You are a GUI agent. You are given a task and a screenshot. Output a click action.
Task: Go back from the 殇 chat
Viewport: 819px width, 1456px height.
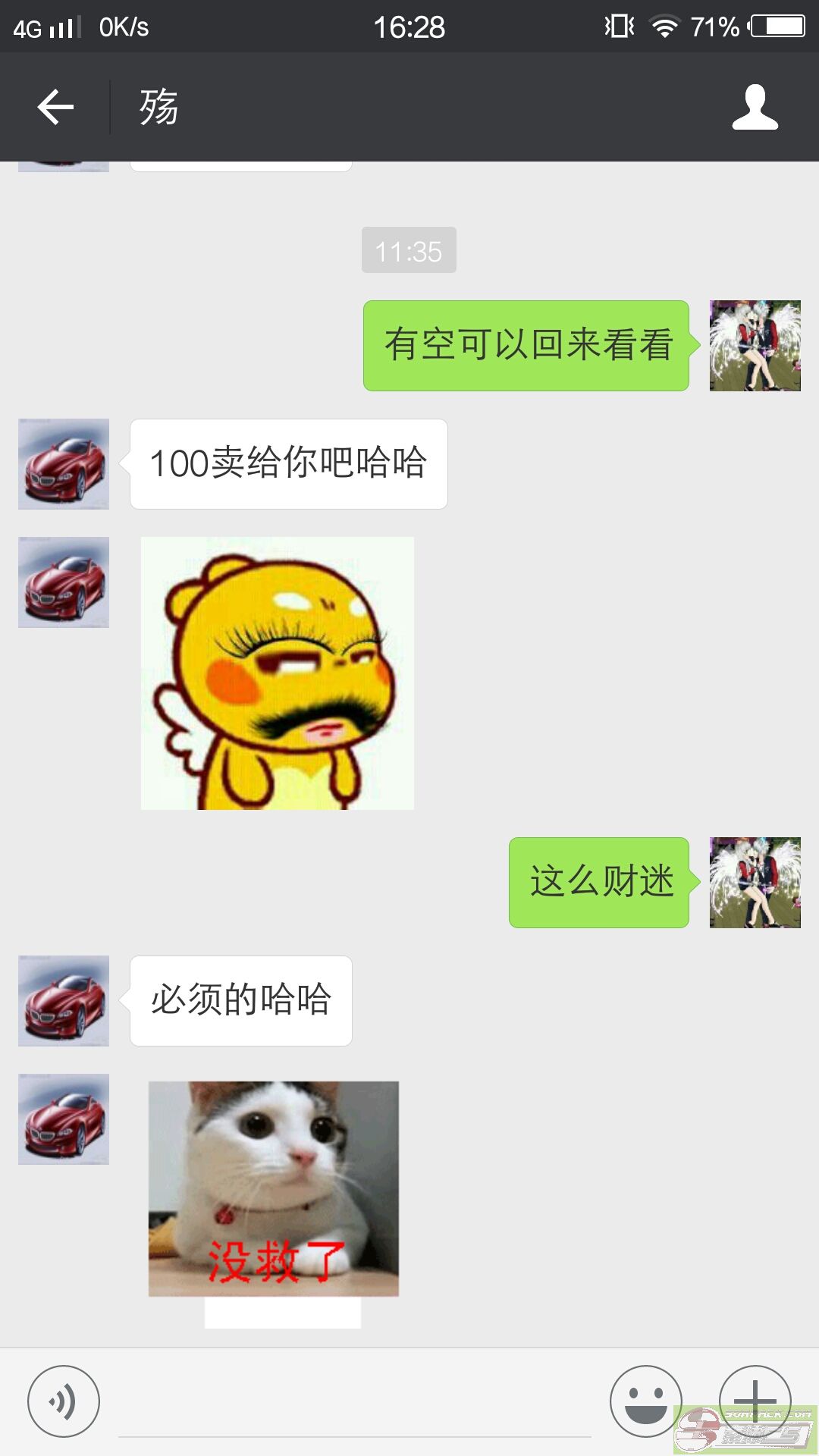pyautogui.click(x=55, y=107)
